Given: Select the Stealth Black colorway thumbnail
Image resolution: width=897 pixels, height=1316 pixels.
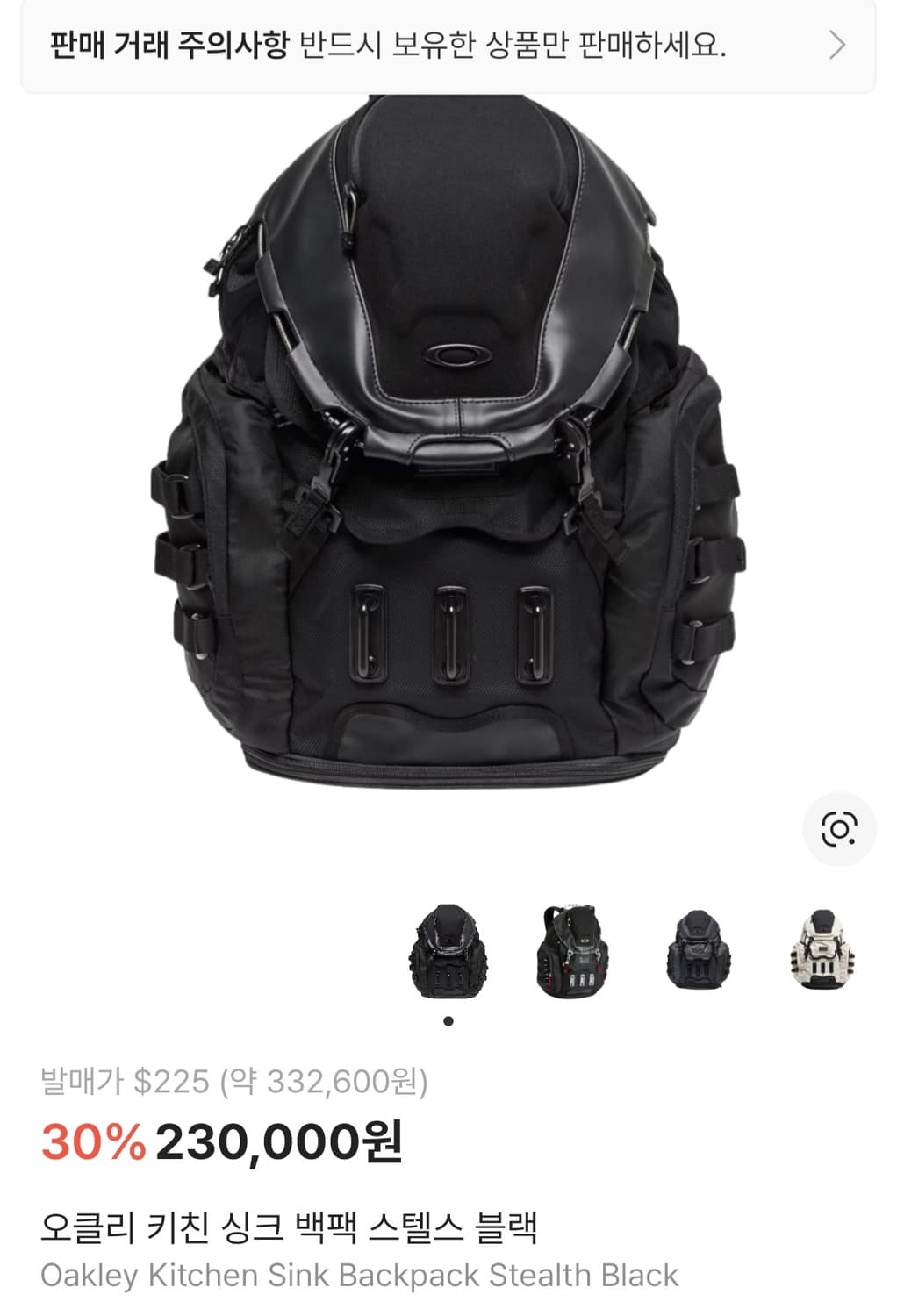Looking at the screenshot, I should pos(448,949).
